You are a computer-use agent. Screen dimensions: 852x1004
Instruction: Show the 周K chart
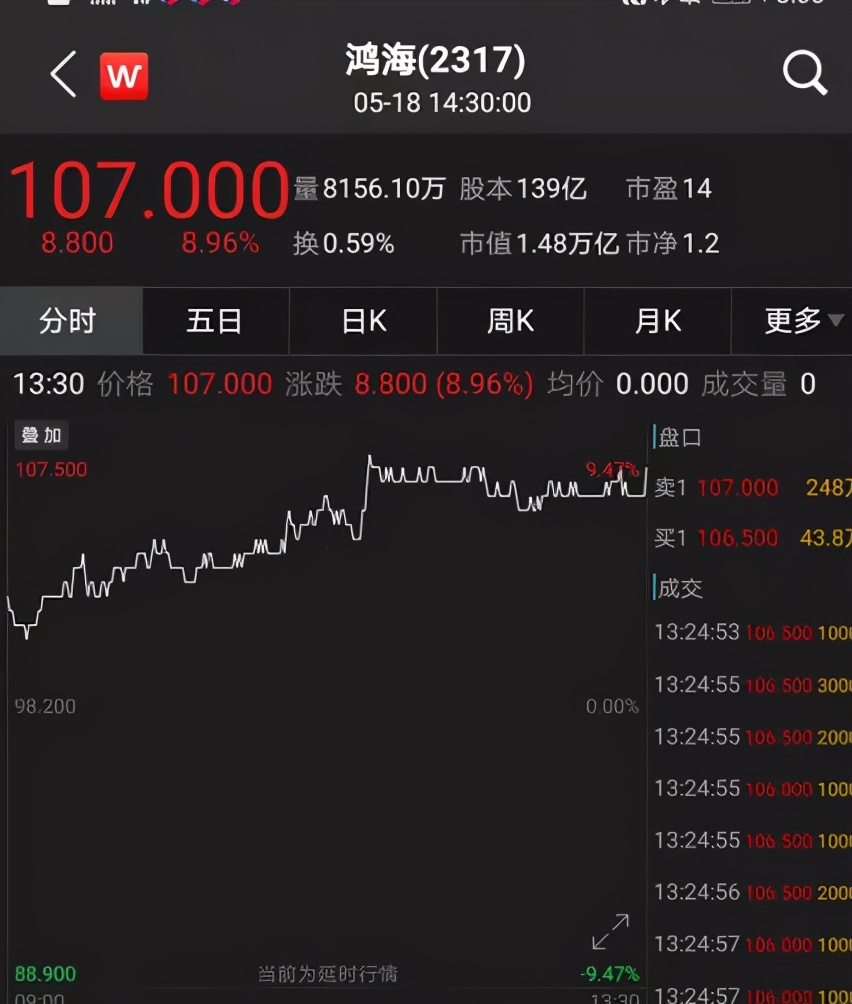(x=510, y=321)
